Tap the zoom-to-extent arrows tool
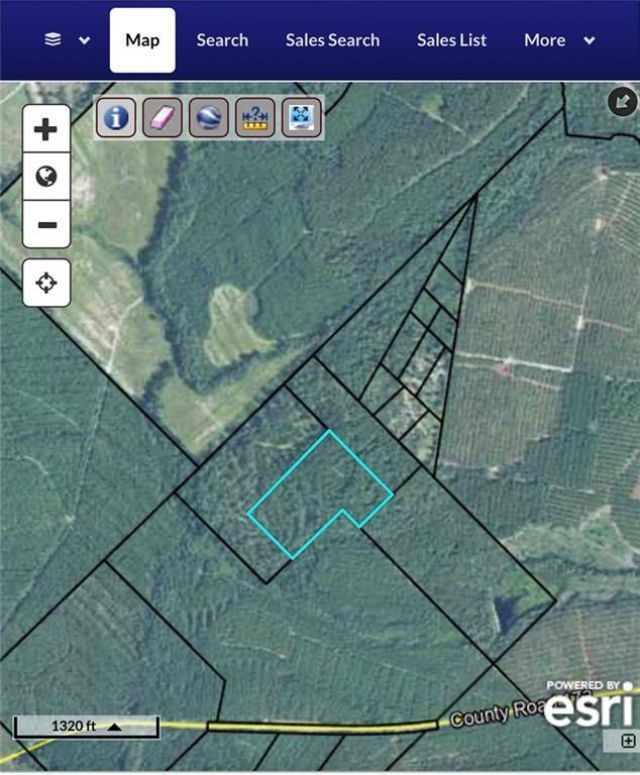Viewport: 640px width, 775px height. (x=300, y=118)
